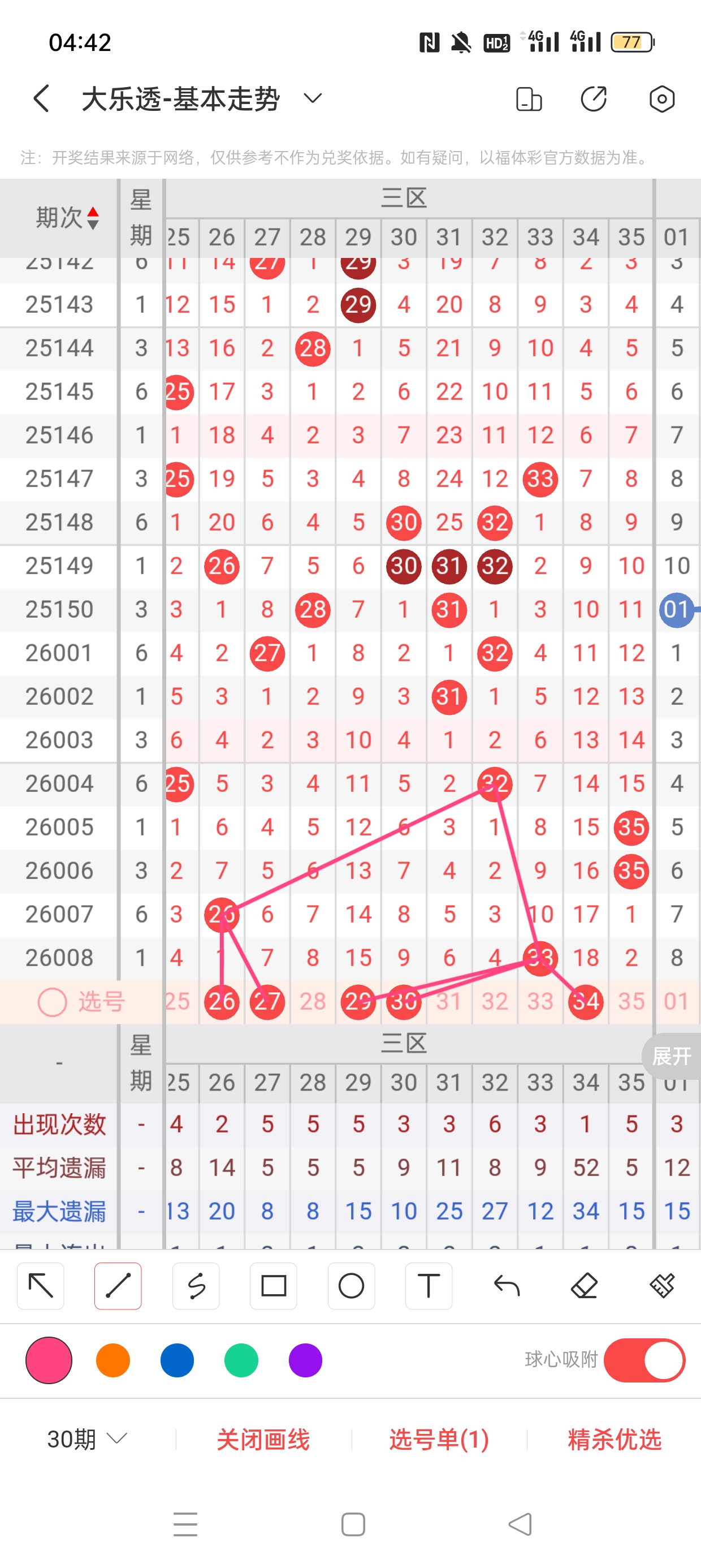Open 精杀优选 option
Image resolution: width=701 pixels, height=1568 pixels.
click(614, 1439)
